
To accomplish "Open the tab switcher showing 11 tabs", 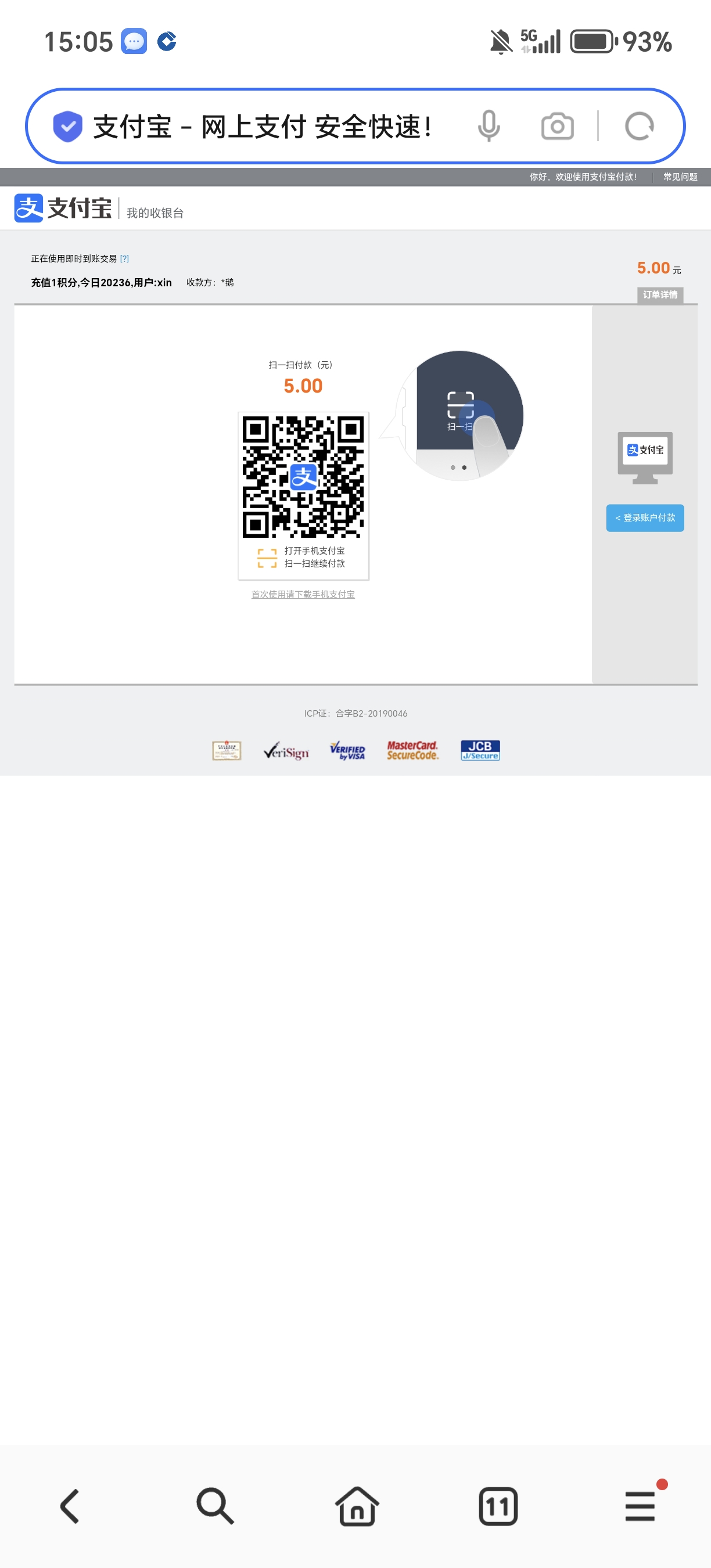I will (498, 1506).
